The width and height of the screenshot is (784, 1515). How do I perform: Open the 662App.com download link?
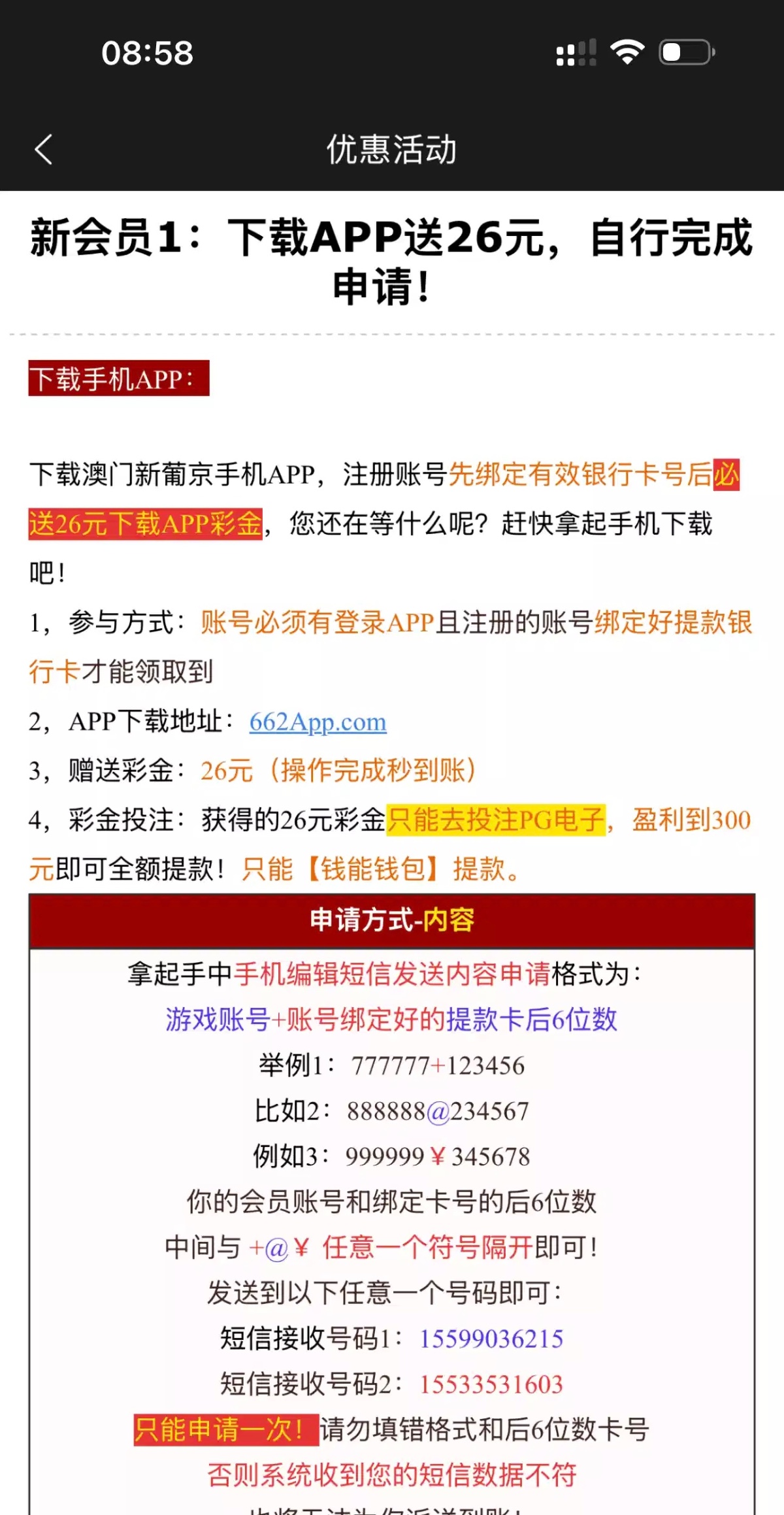coord(318,722)
